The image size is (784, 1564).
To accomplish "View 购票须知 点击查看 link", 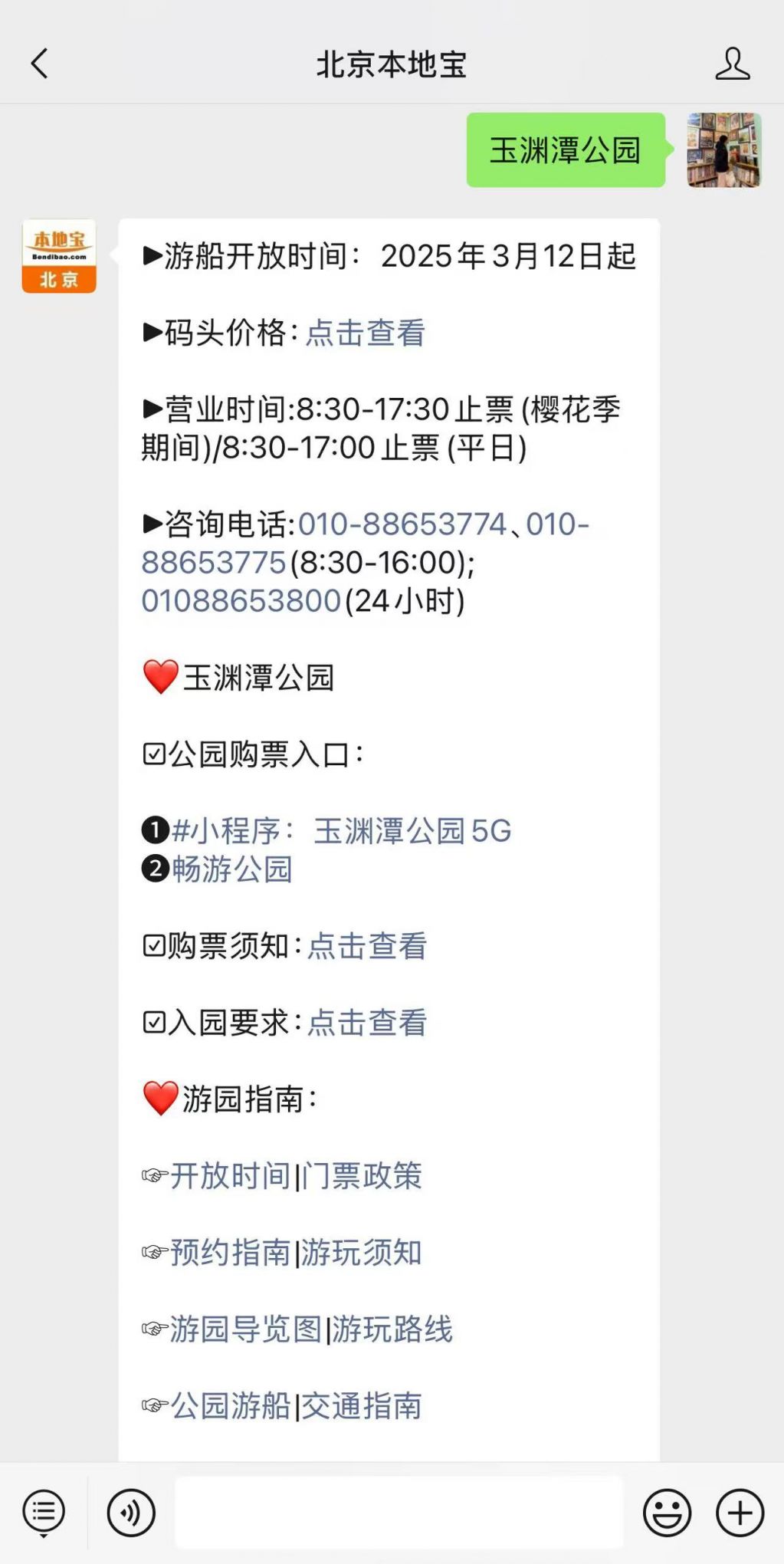I will click(367, 946).
